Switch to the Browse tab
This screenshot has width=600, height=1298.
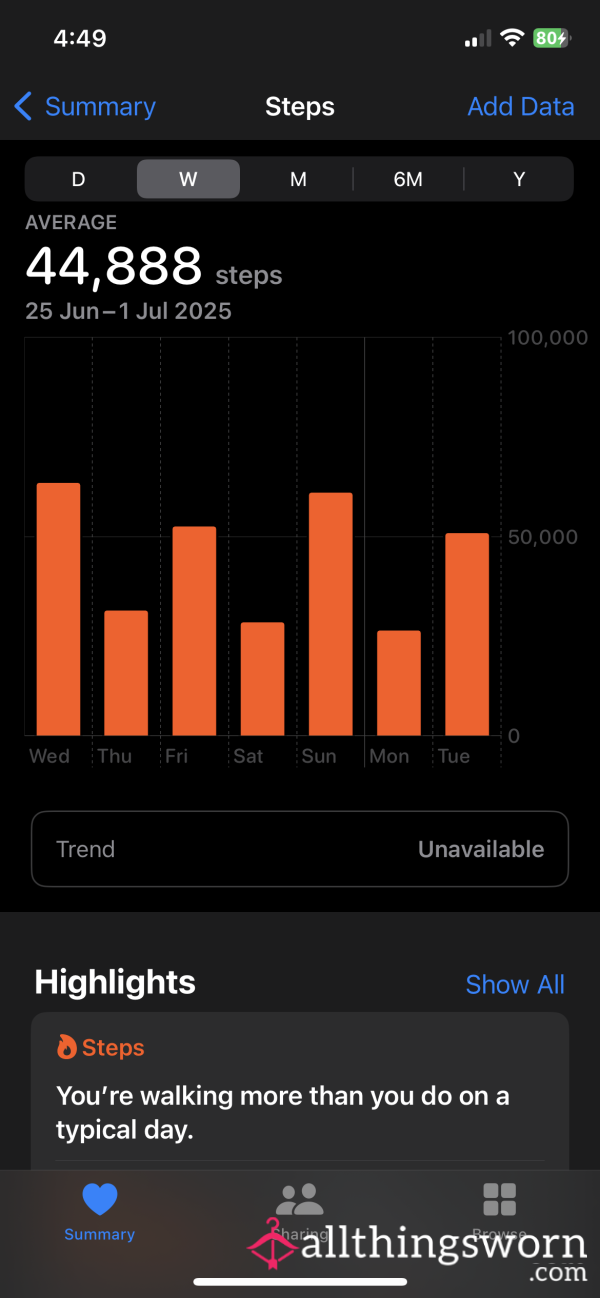pyautogui.click(x=499, y=1211)
